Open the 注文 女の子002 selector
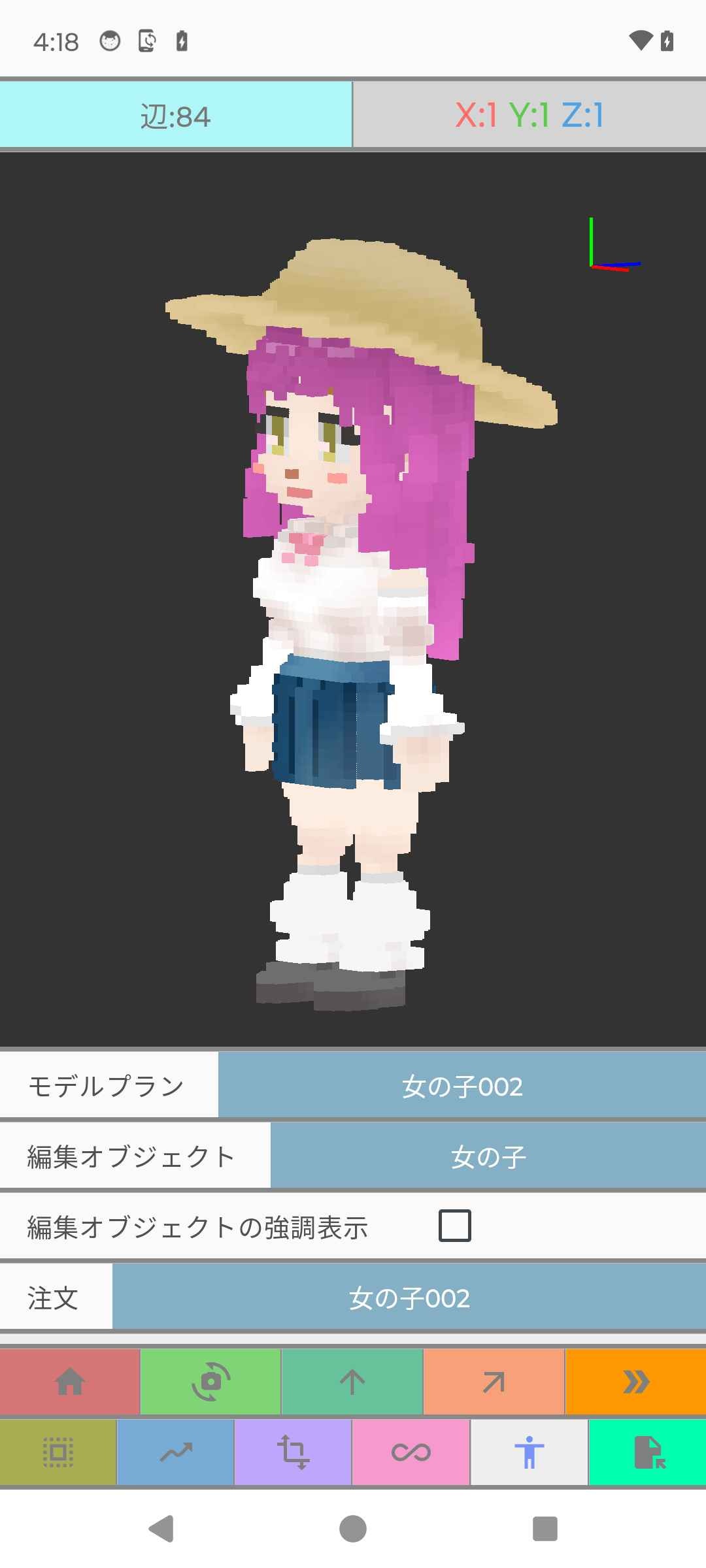This screenshot has width=706, height=1568. pos(409,1298)
